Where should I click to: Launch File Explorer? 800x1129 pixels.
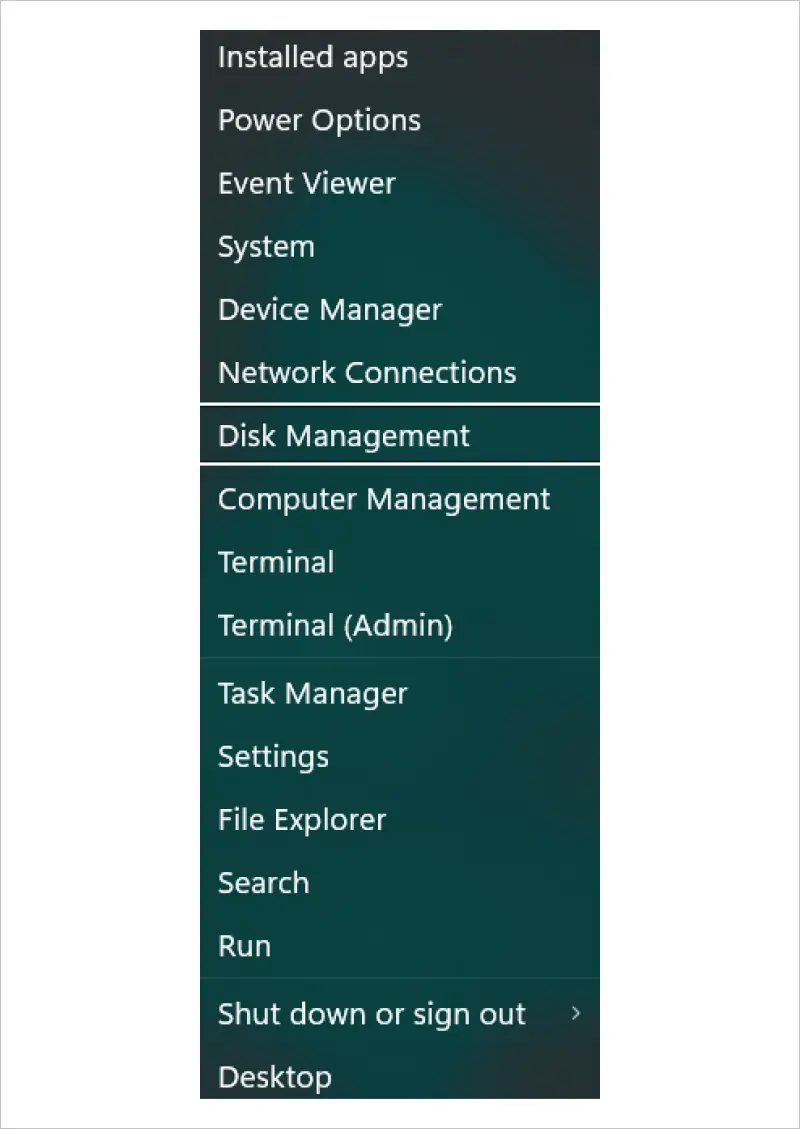(301, 820)
